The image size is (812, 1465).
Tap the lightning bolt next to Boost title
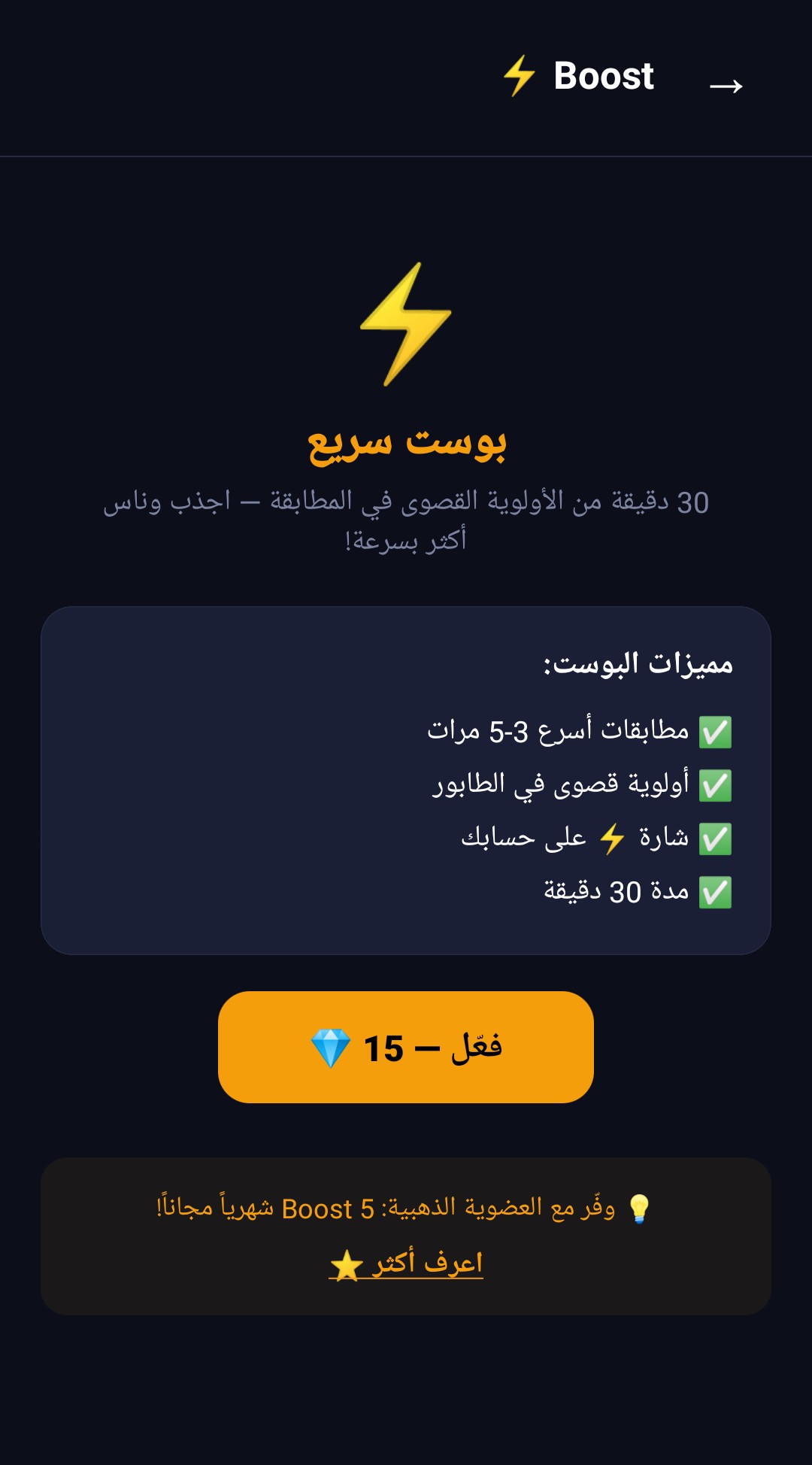coord(520,76)
